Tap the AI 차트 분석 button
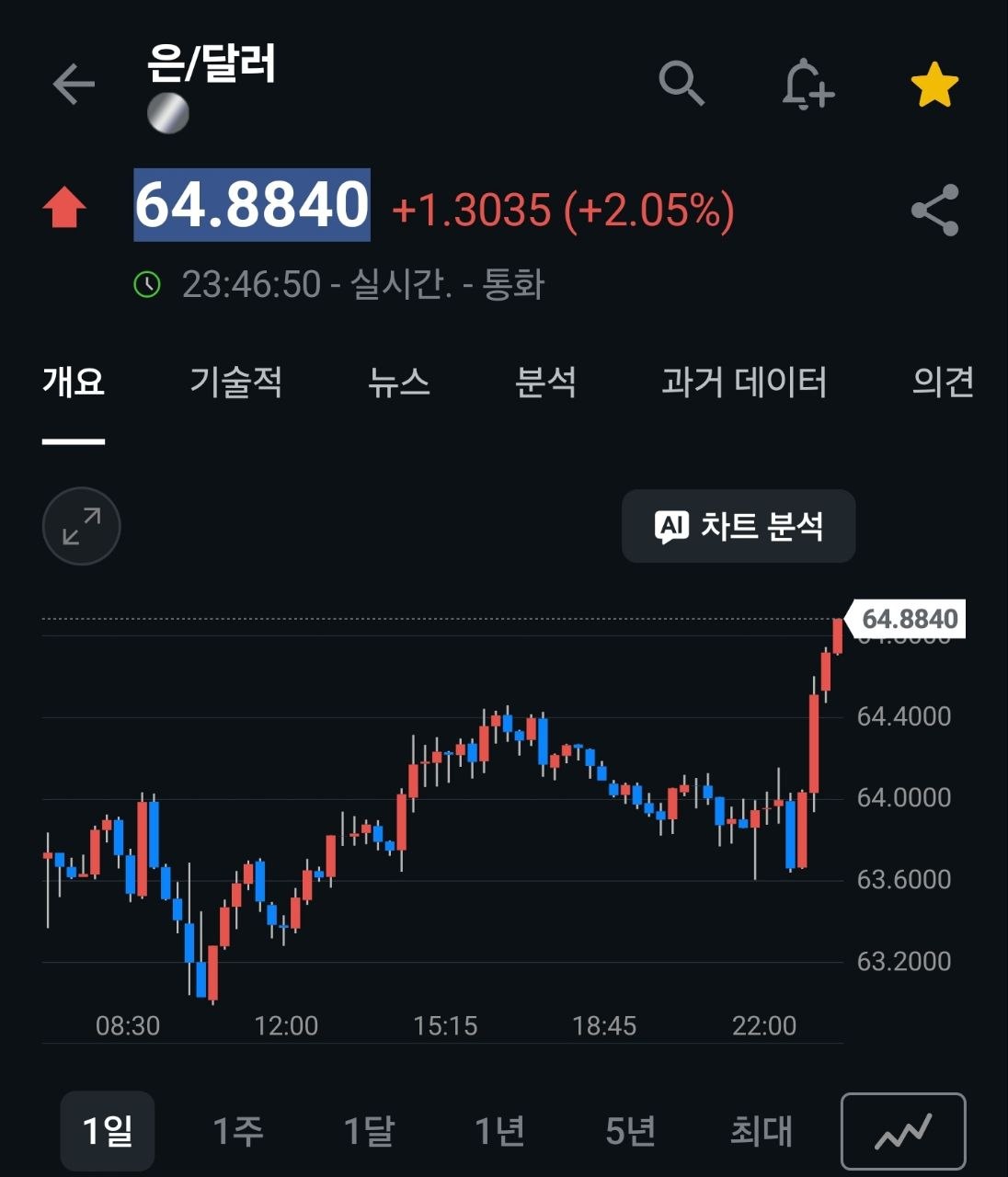1008x1177 pixels. (739, 526)
